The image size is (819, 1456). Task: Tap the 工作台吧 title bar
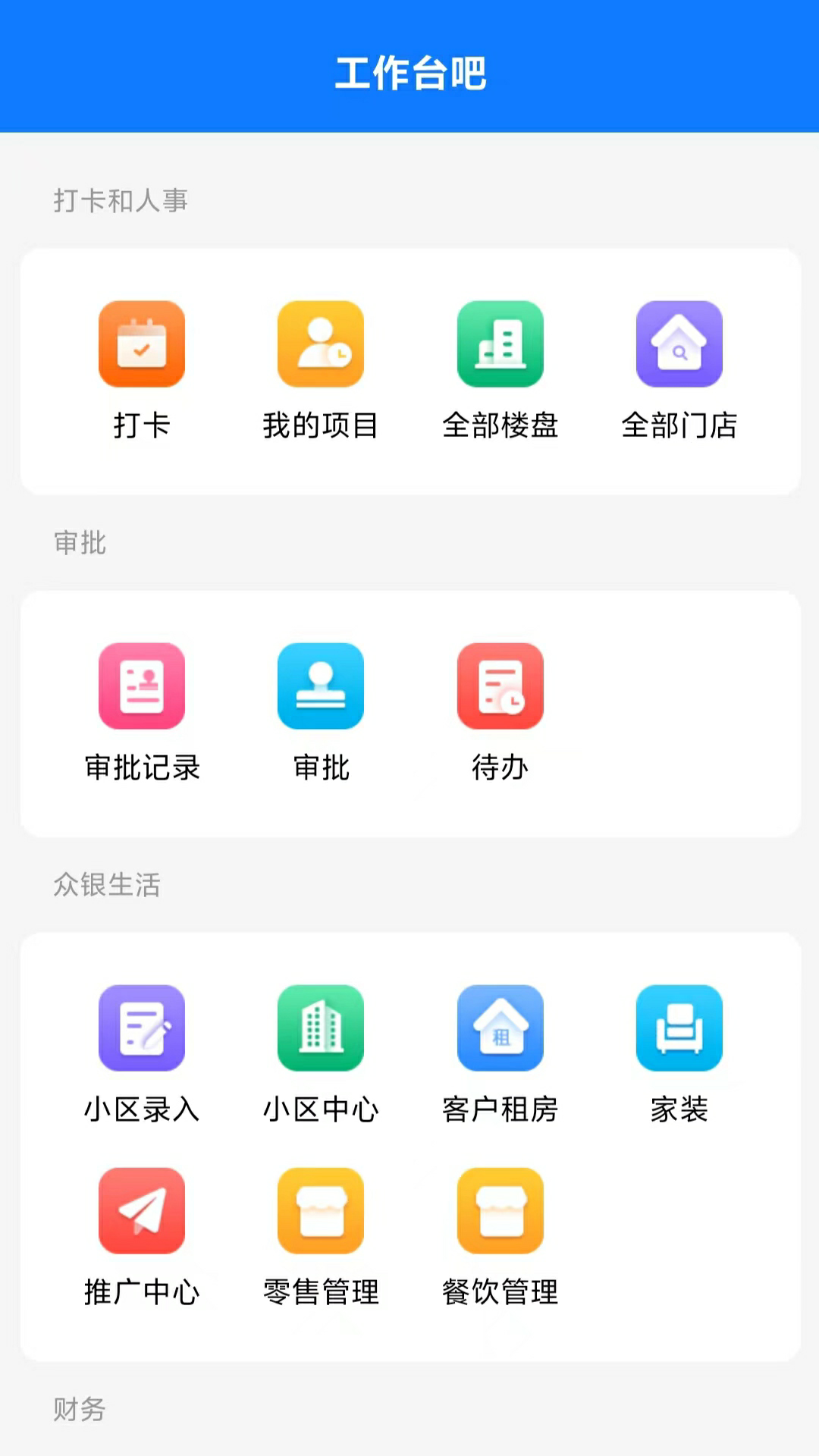(409, 72)
